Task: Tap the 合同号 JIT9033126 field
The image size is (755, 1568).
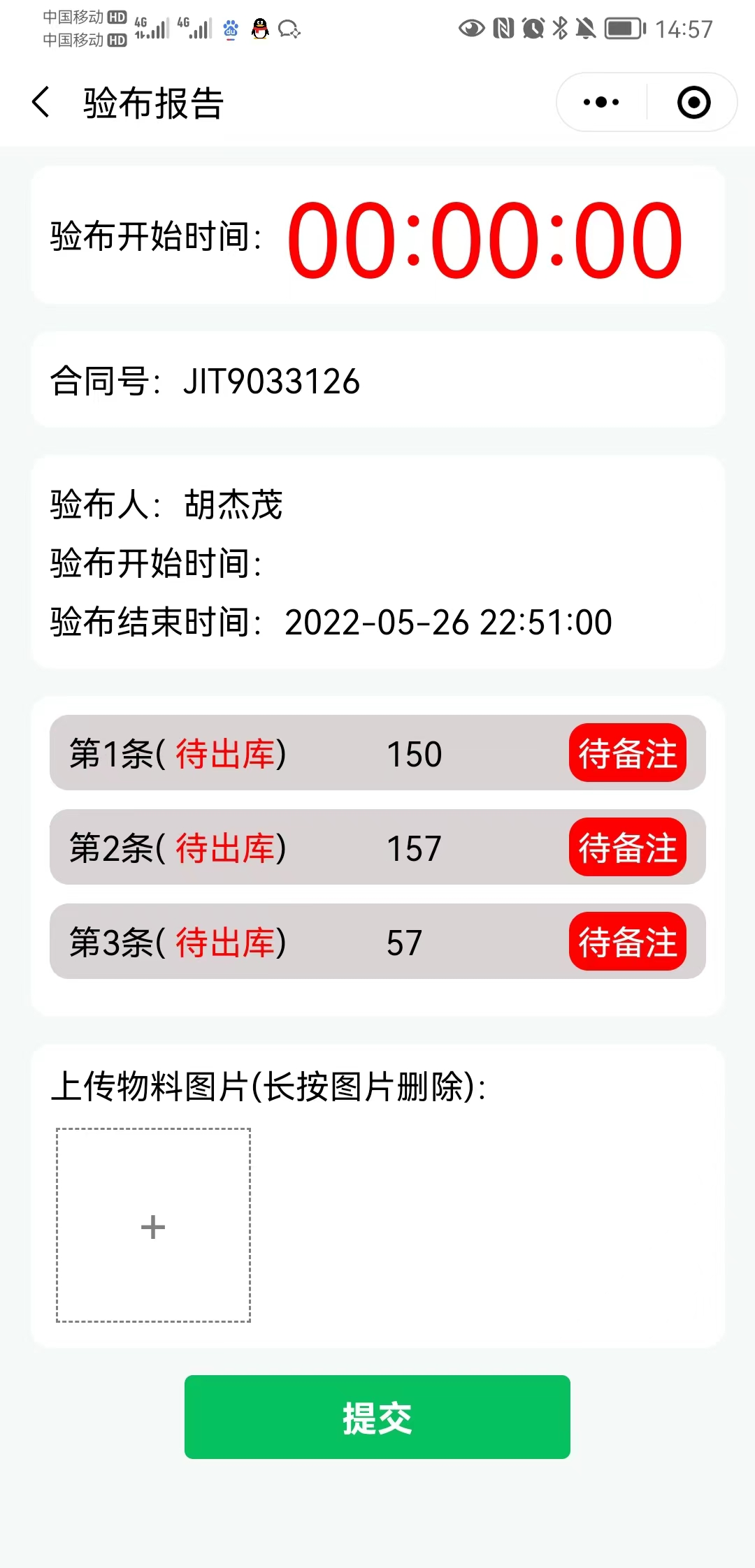Action: [206, 380]
